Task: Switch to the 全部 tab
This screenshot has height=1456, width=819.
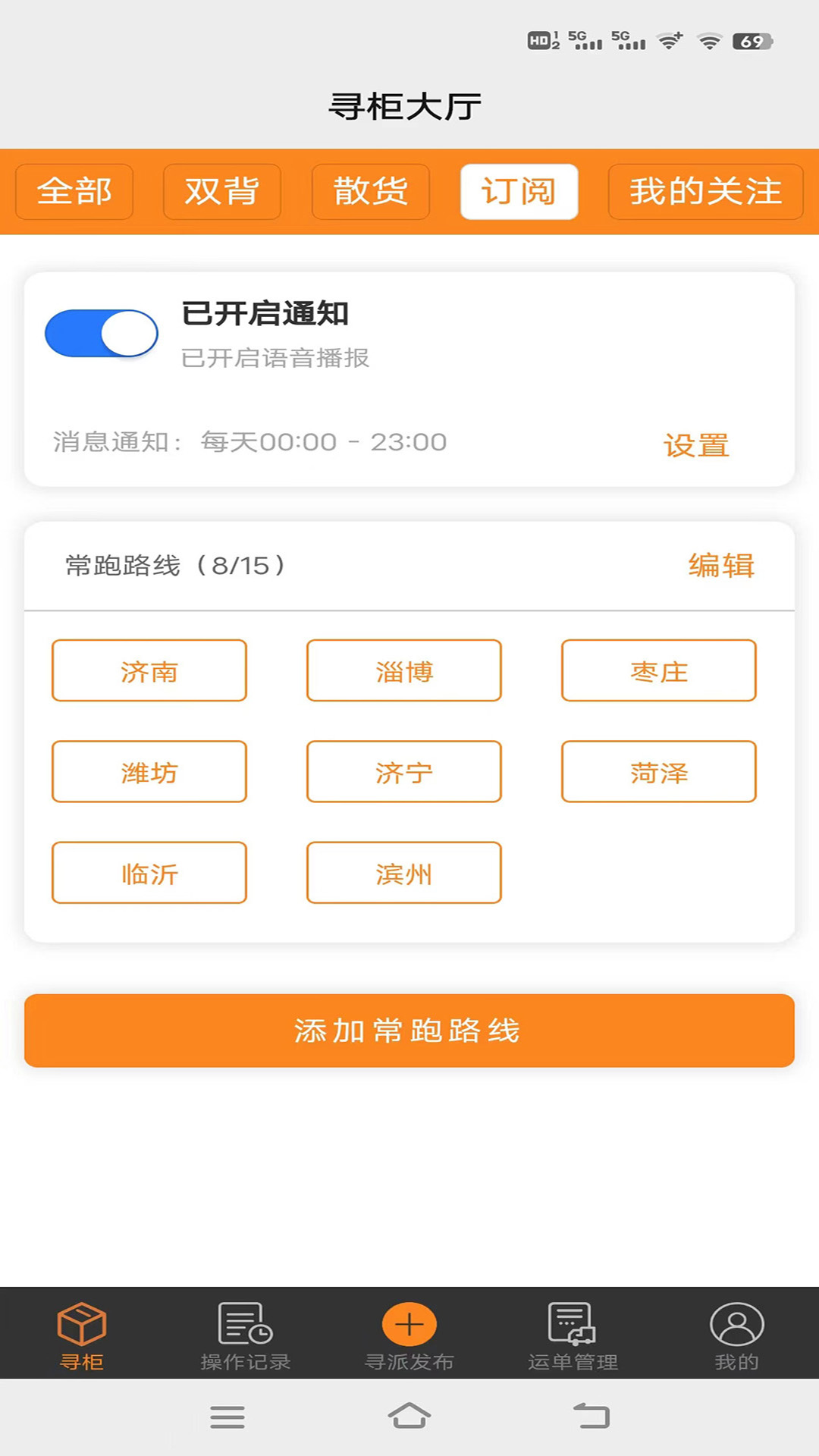Action: (x=74, y=192)
